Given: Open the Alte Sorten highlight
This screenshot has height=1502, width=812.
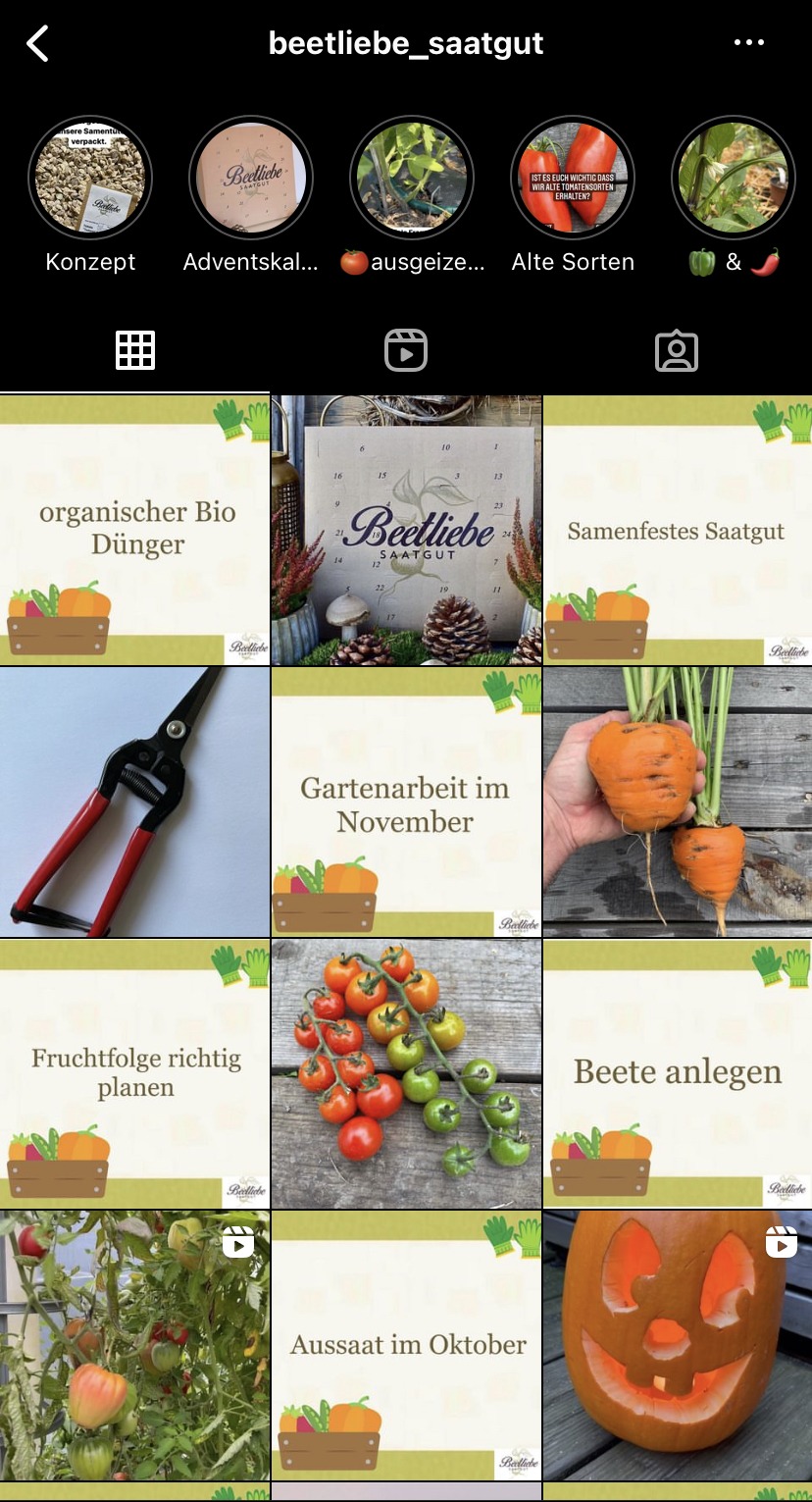Looking at the screenshot, I should [573, 178].
